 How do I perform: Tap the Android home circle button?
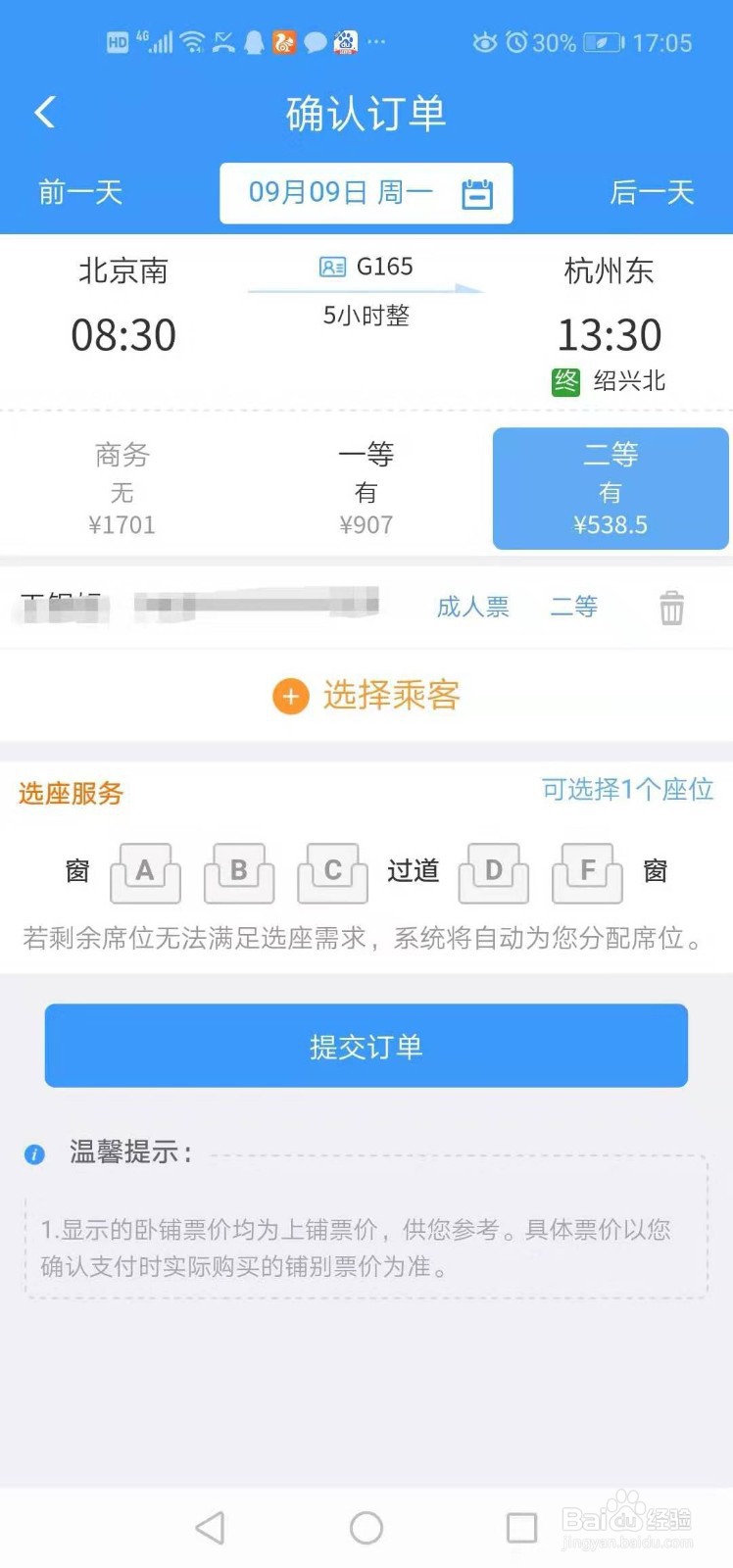tap(366, 1526)
